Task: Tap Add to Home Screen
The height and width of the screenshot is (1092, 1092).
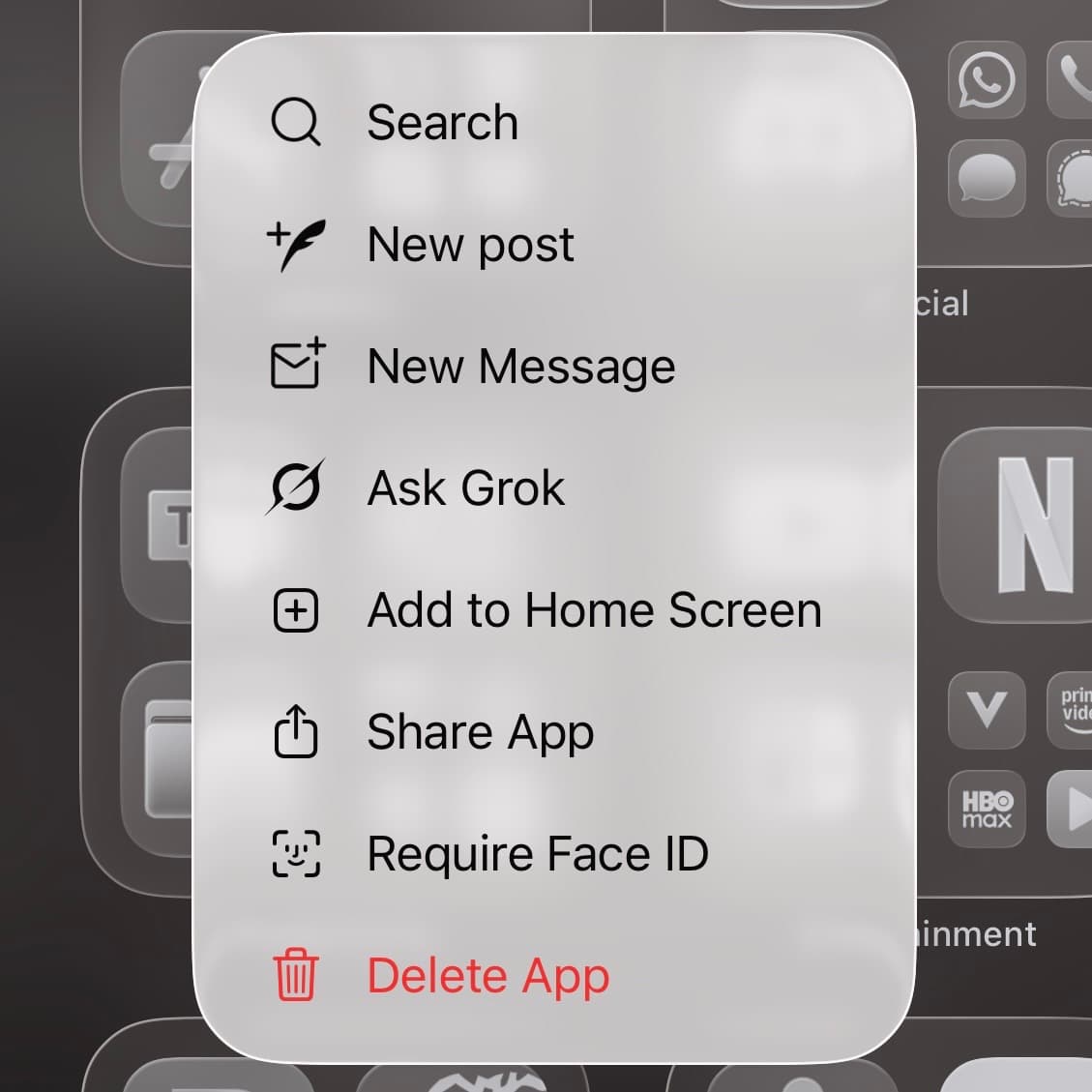Action: pyautogui.click(x=594, y=610)
